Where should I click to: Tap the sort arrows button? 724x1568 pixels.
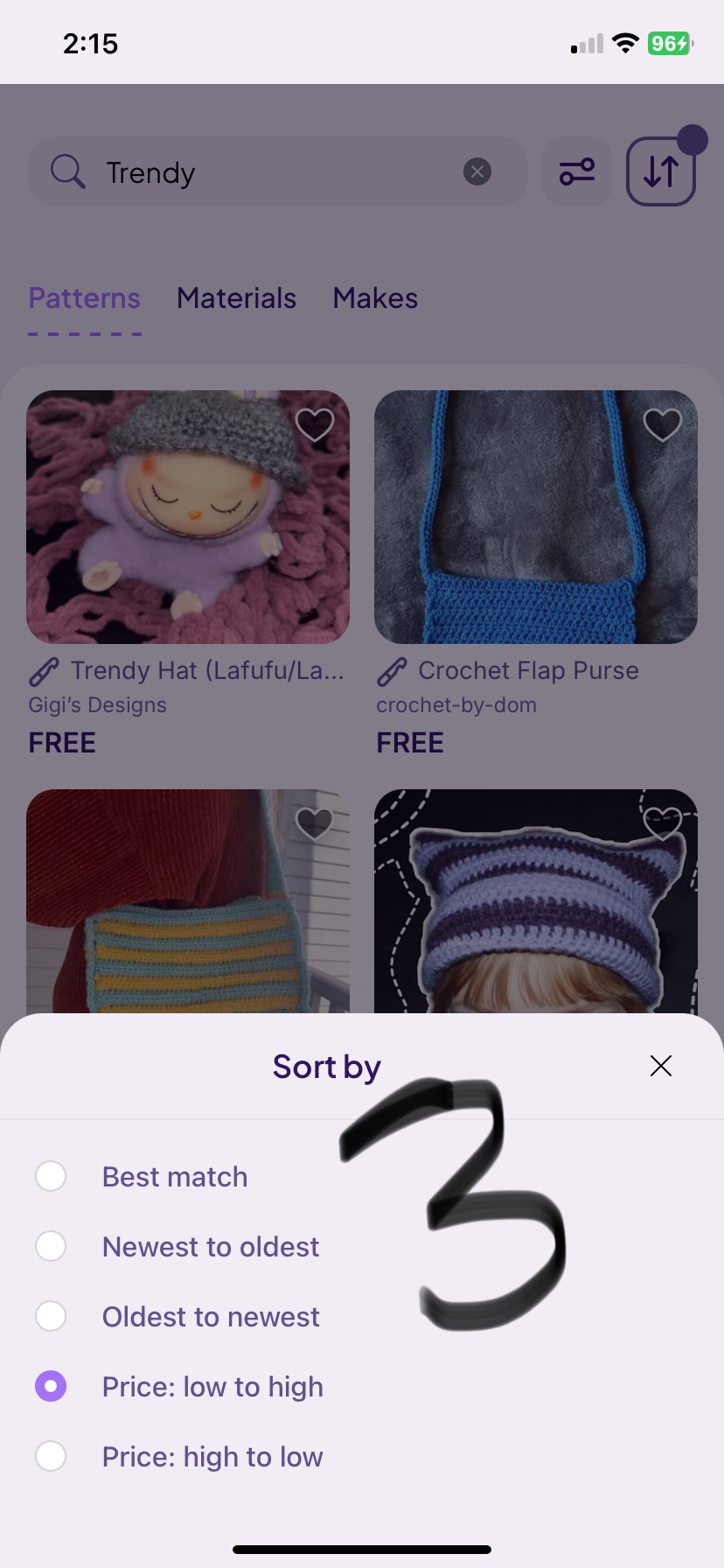point(661,171)
